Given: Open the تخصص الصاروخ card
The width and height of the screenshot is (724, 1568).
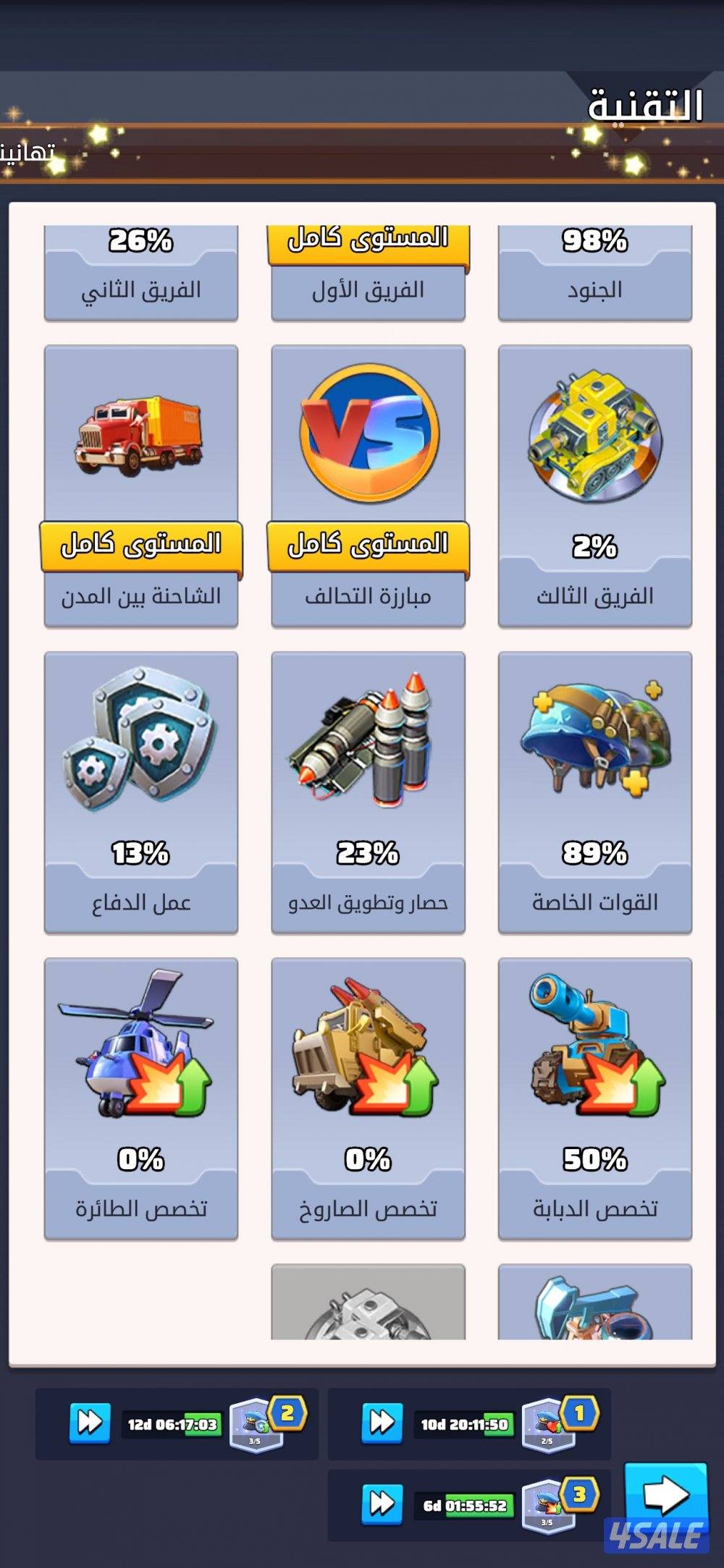Looking at the screenshot, I should (x=368, y=1098).
